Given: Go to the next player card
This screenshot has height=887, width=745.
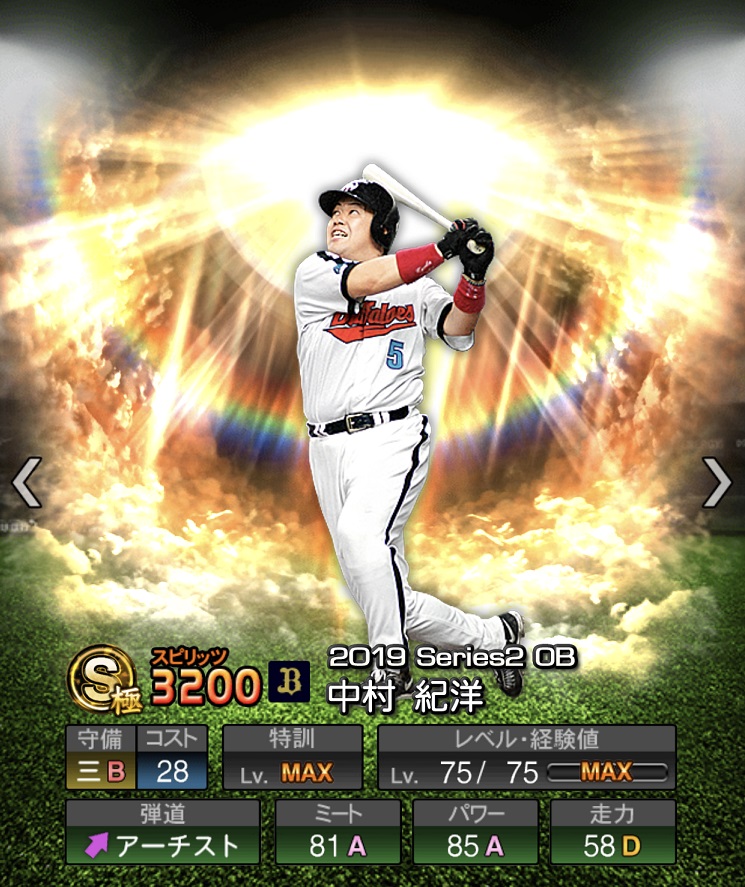Looking at the screenshot, I should tap(717, 483).
